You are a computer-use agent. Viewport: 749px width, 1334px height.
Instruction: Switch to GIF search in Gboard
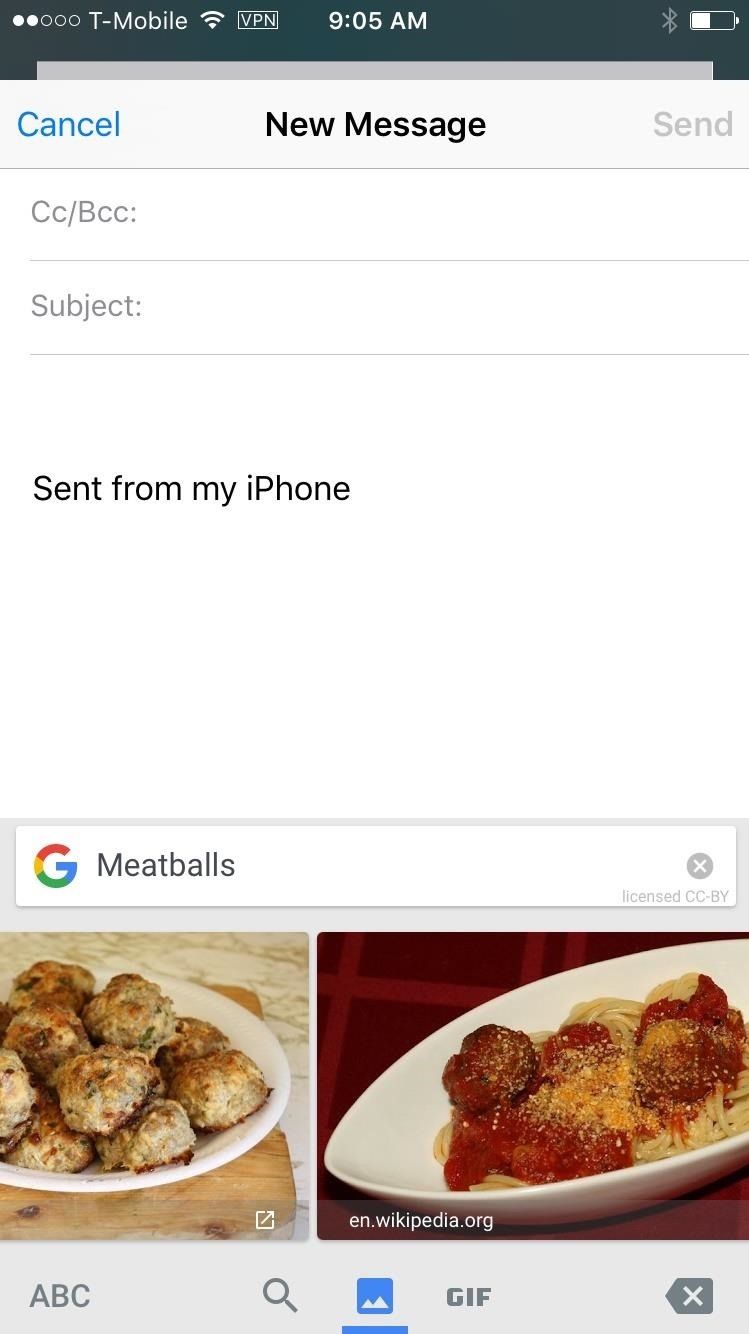tap(468, 1295)
